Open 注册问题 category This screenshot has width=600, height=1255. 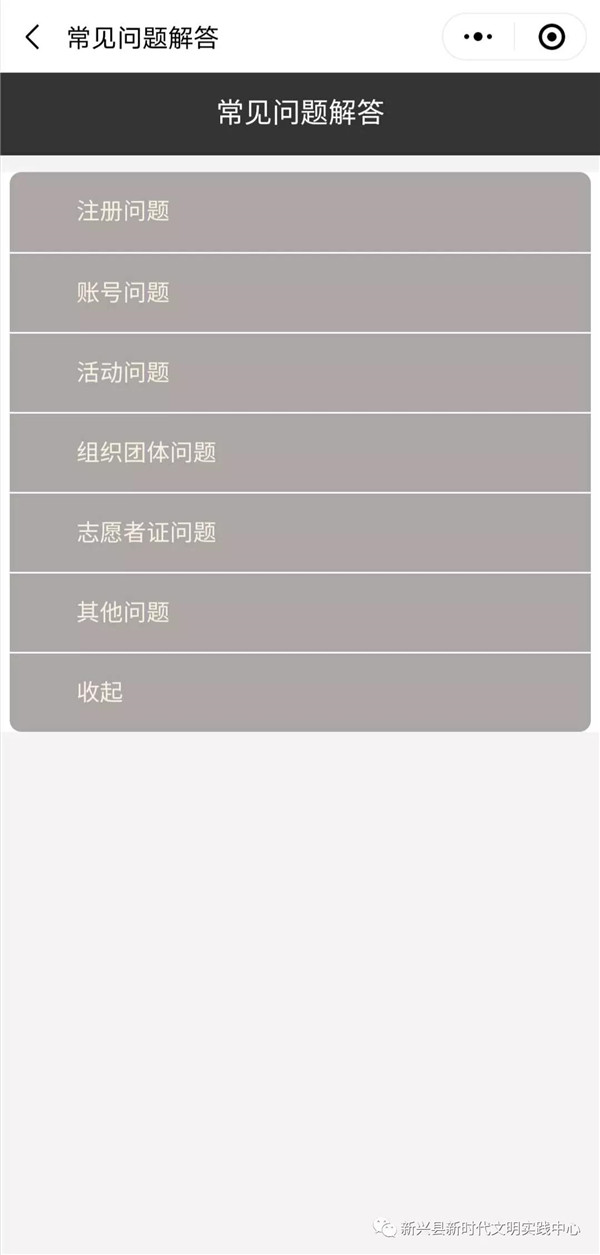click(x=300, y=212)
